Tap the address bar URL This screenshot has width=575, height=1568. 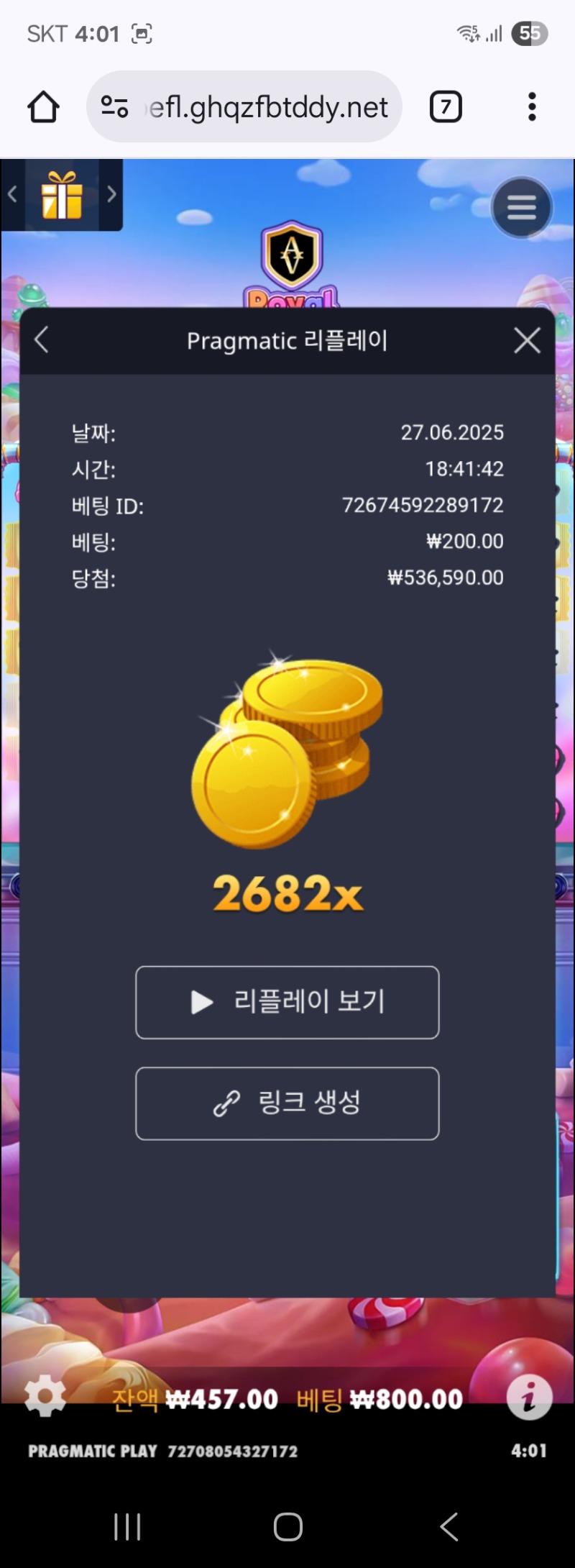(x=270, y=107)
